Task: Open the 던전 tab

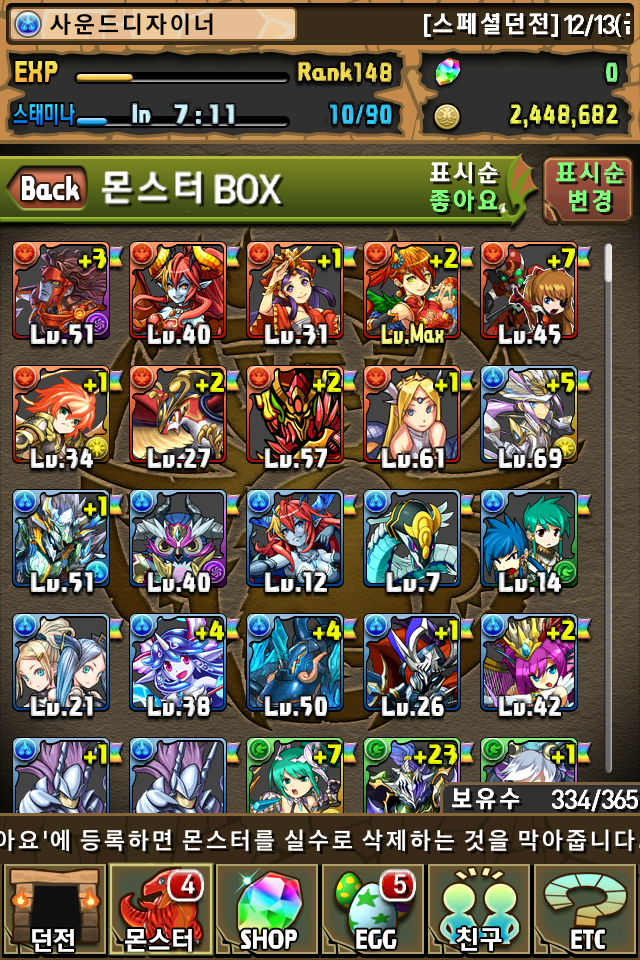Action: pos(53,910)
